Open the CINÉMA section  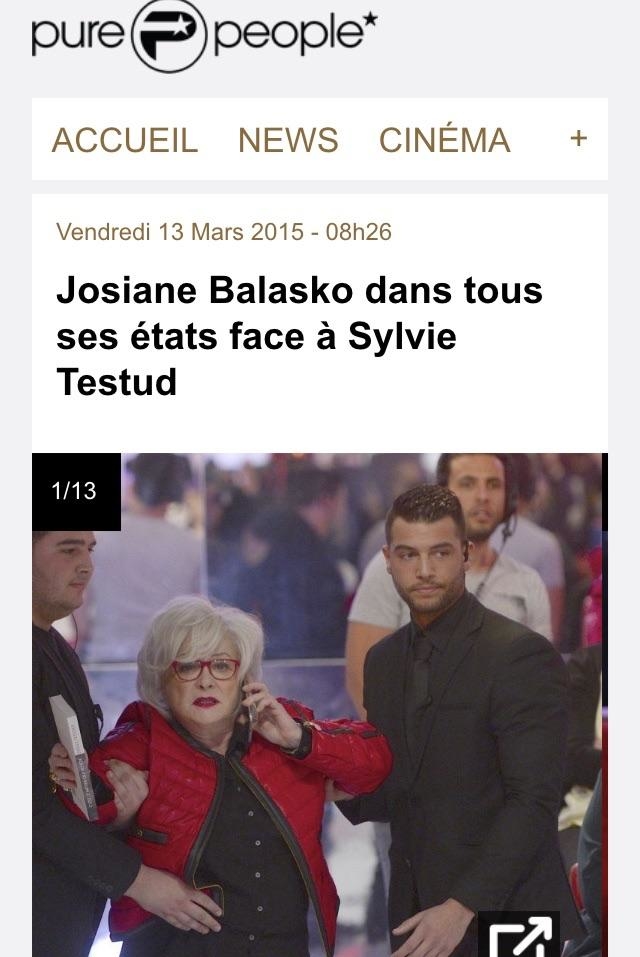click(x=444, y=140)
